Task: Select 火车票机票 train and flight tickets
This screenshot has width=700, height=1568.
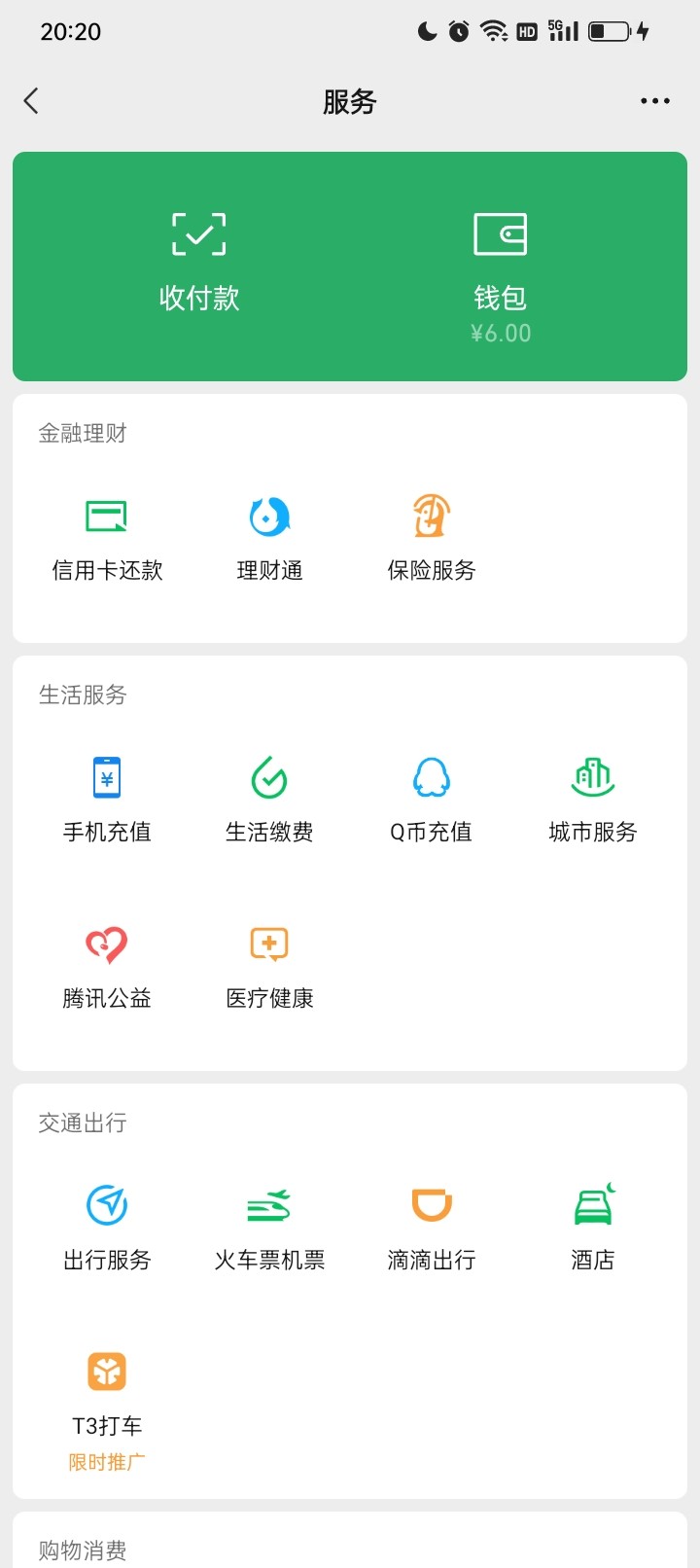Action: 268,1226
